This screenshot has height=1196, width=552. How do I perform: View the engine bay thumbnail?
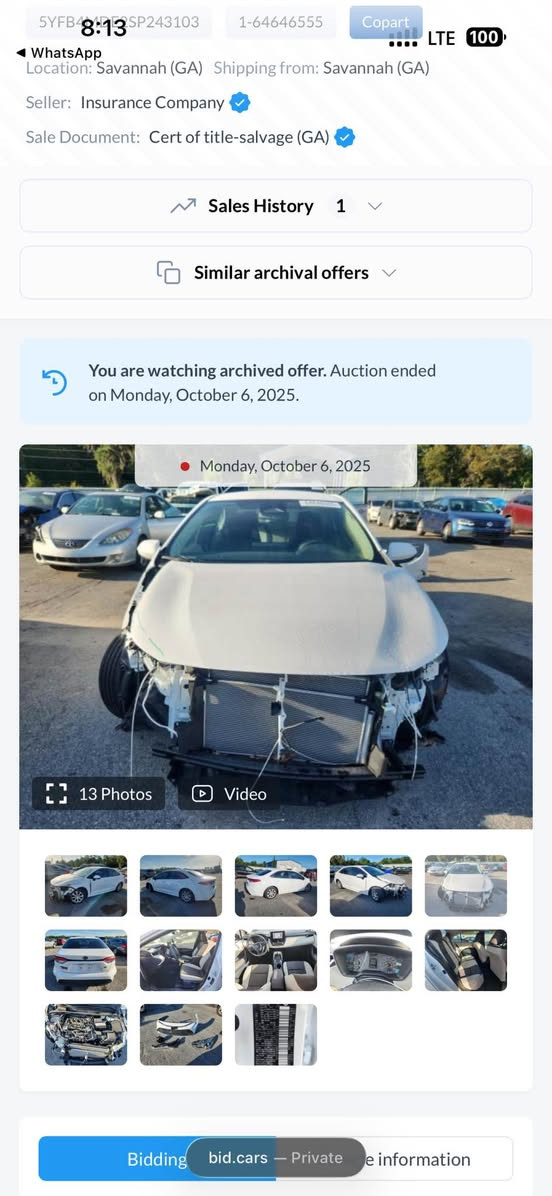pyautogui.click(x=85, y=1034)
